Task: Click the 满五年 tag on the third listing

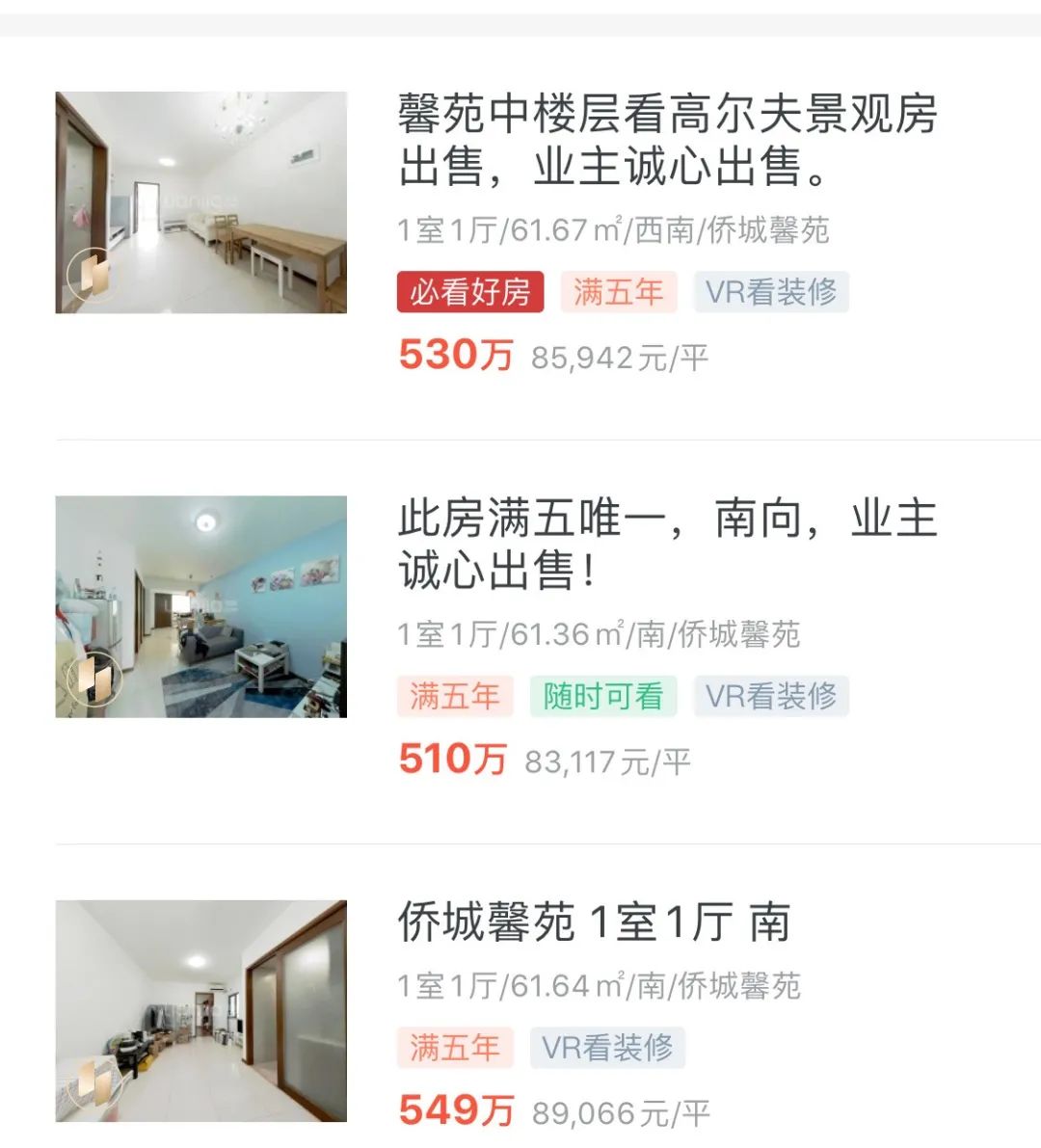Action: 453,1049
